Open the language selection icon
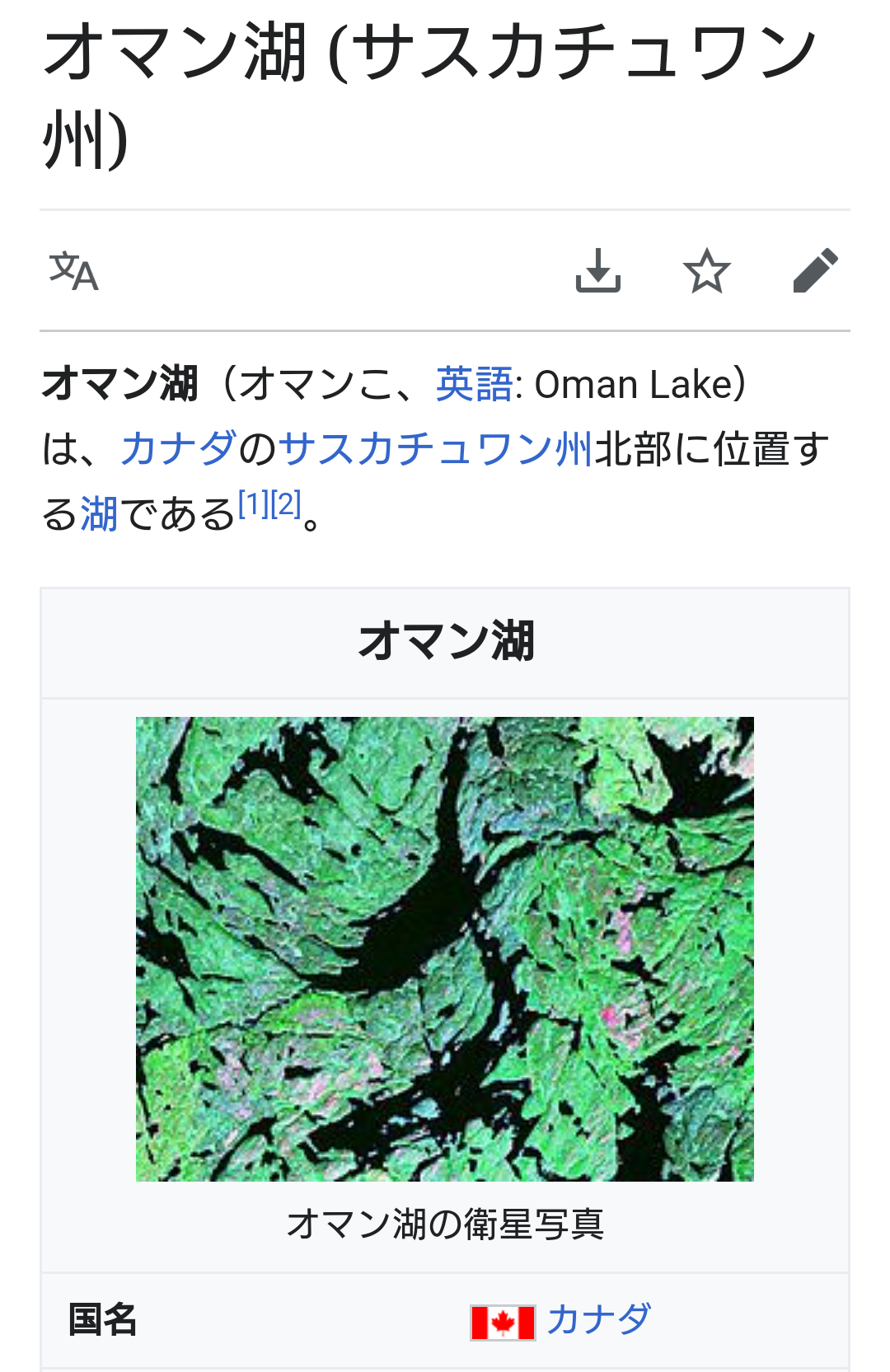 pos(73,271)
